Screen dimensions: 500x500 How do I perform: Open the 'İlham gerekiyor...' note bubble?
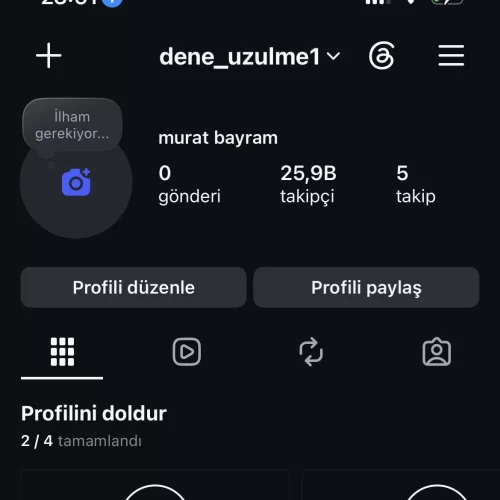[x=72, y=125]
